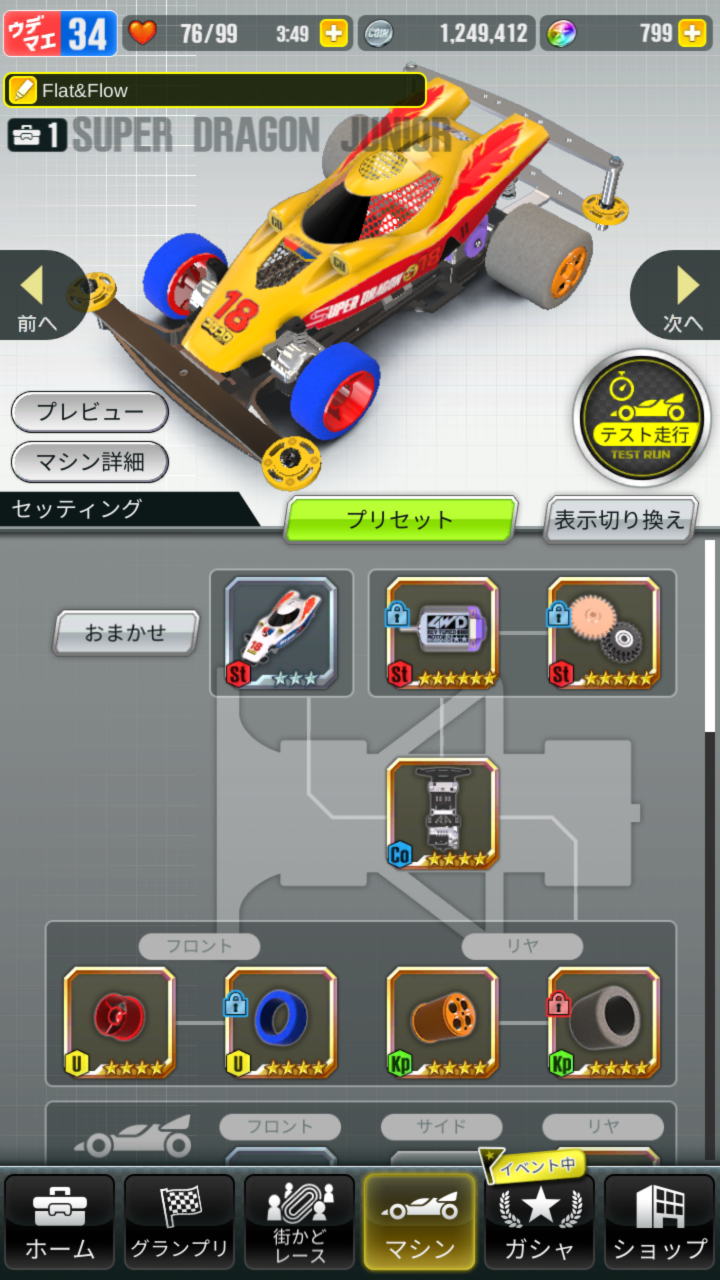Go to the previous machine (前へ)
Viewport: 720px width, 1280px height.
point(37,295)
